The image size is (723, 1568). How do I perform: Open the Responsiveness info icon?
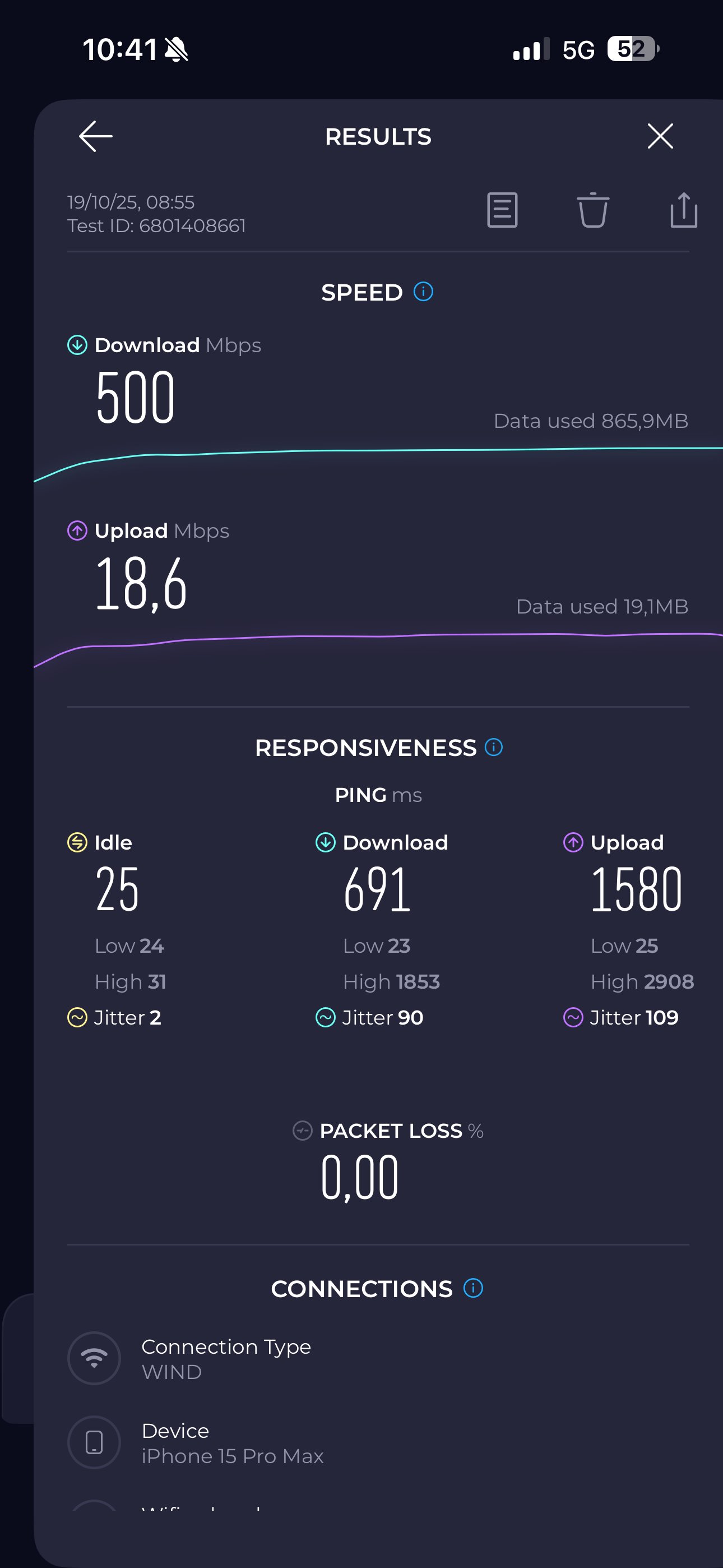pyautogui.click(x=494, y=747)
